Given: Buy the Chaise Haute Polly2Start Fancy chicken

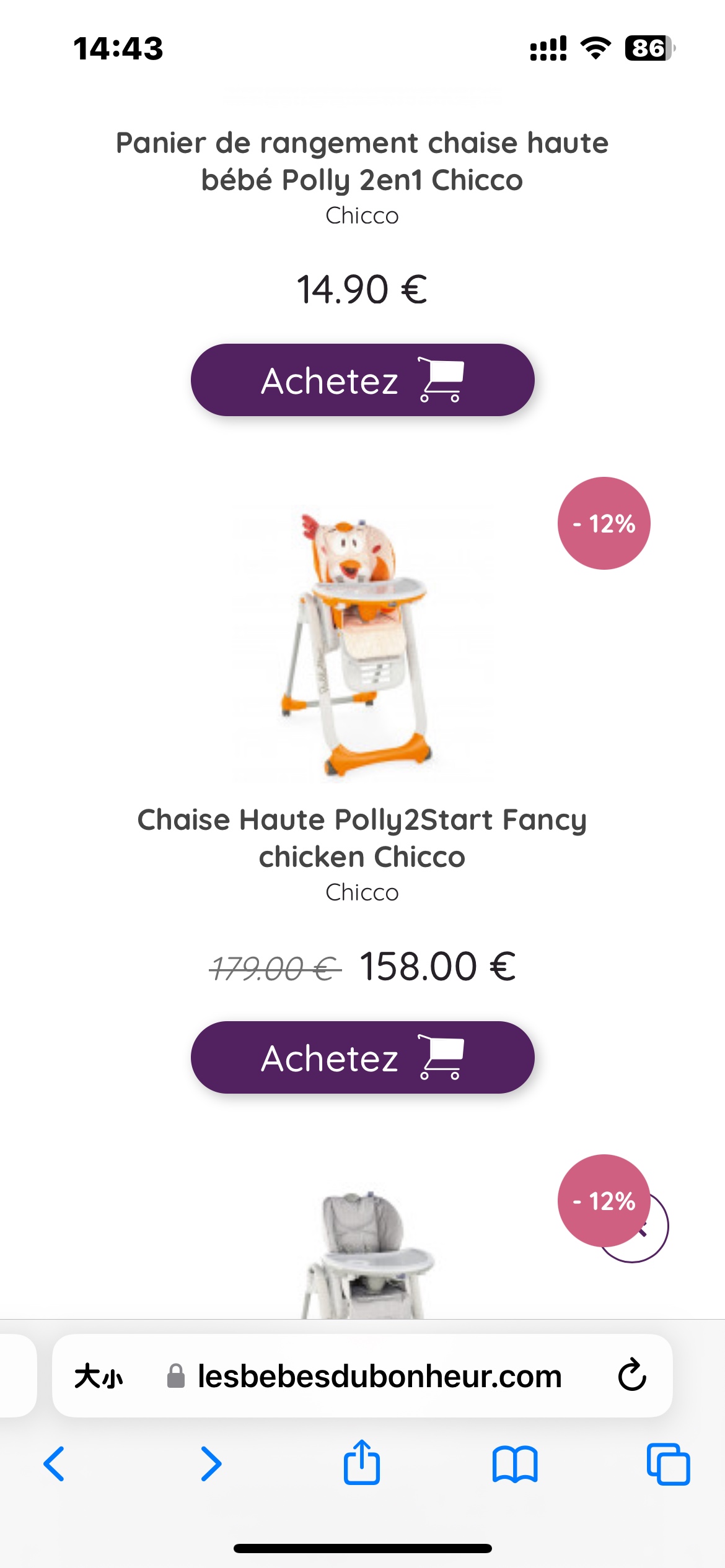Looking at the screenshot, I should pyautogui.click(x=362, y=1057).
